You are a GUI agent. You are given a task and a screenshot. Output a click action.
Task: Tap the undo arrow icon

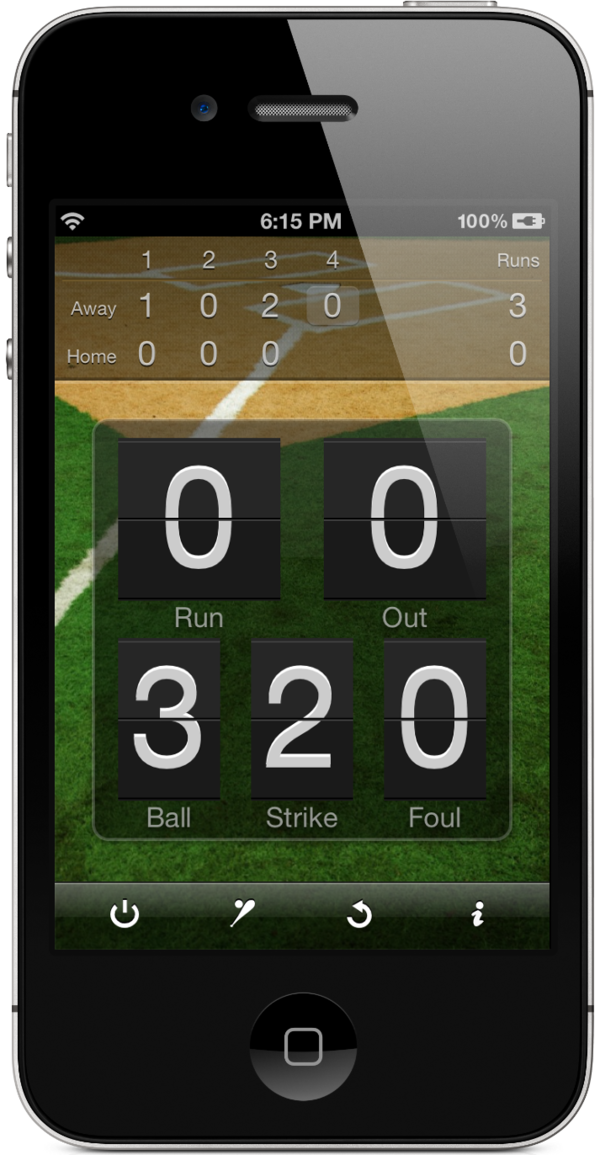point(359,914)
